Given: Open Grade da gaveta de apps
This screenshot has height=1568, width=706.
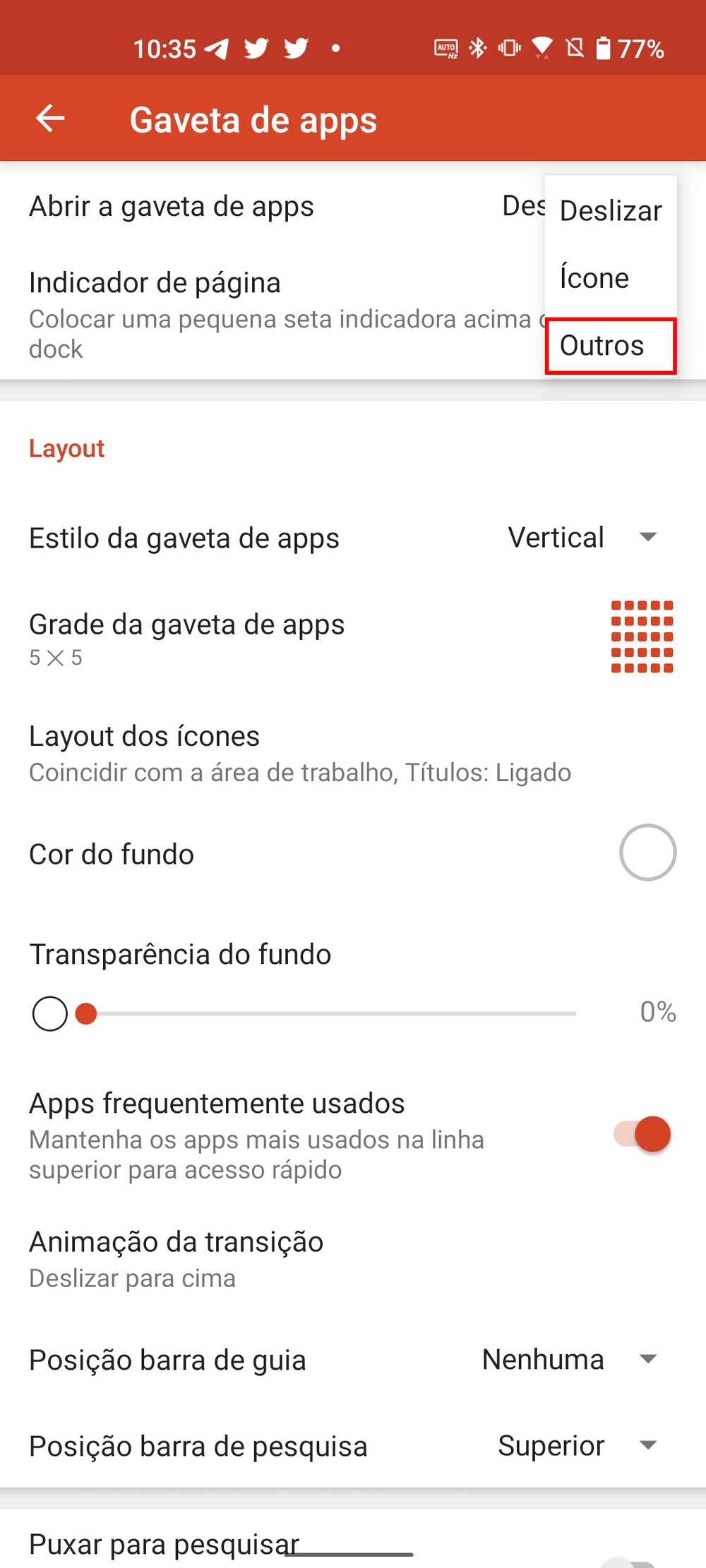Looking at the screenshot, I should [x=352, y=638].
